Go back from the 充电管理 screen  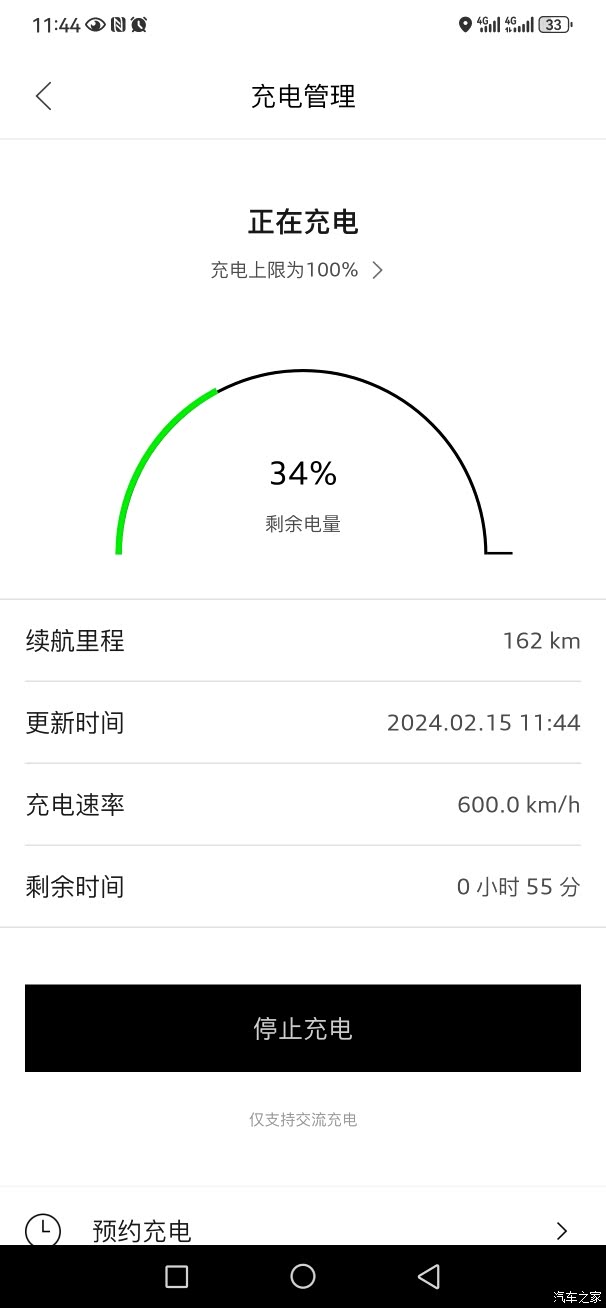43,96
